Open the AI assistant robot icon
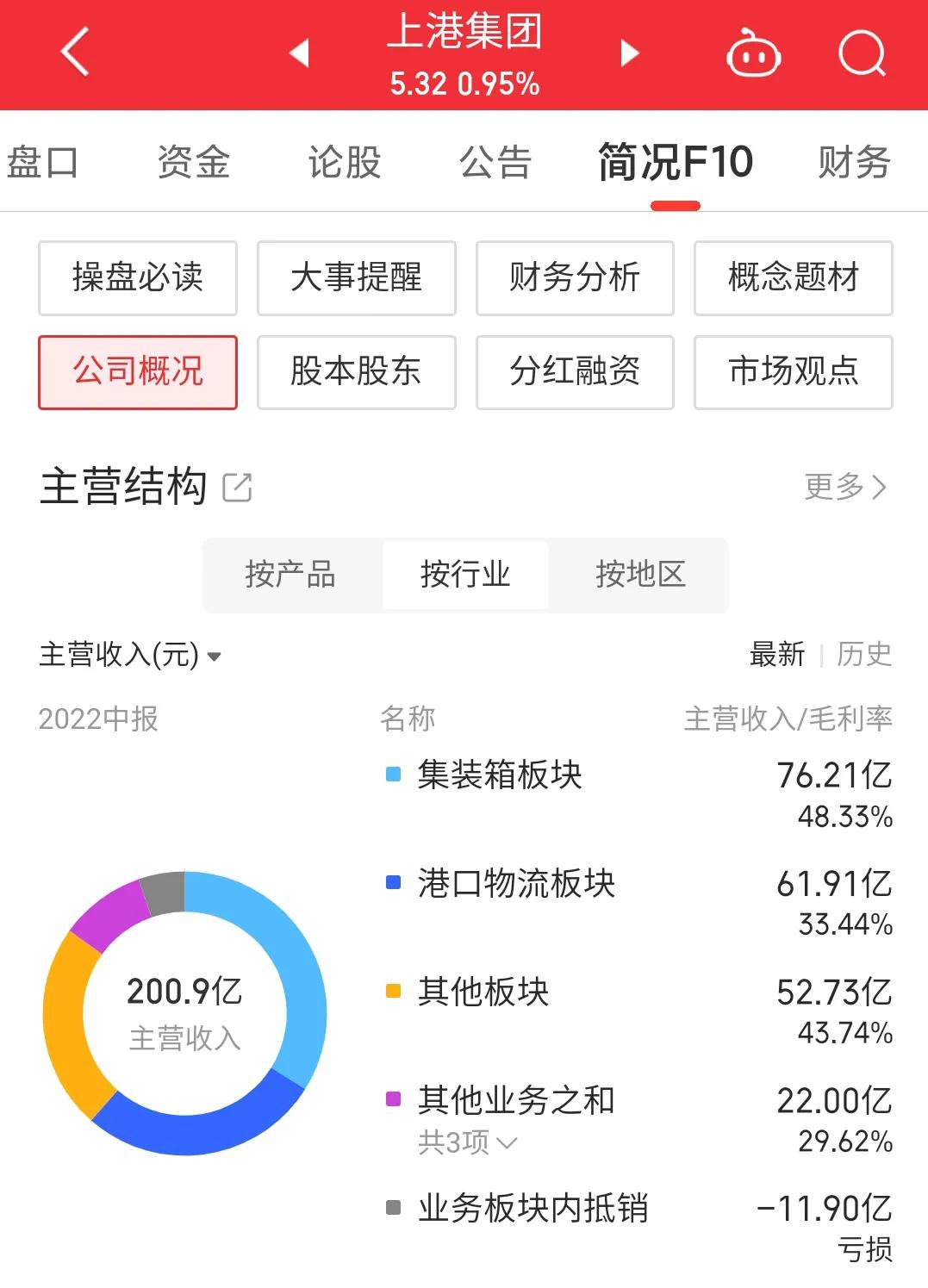This screenshot has width=928, height=1288. tap(751, 52)
